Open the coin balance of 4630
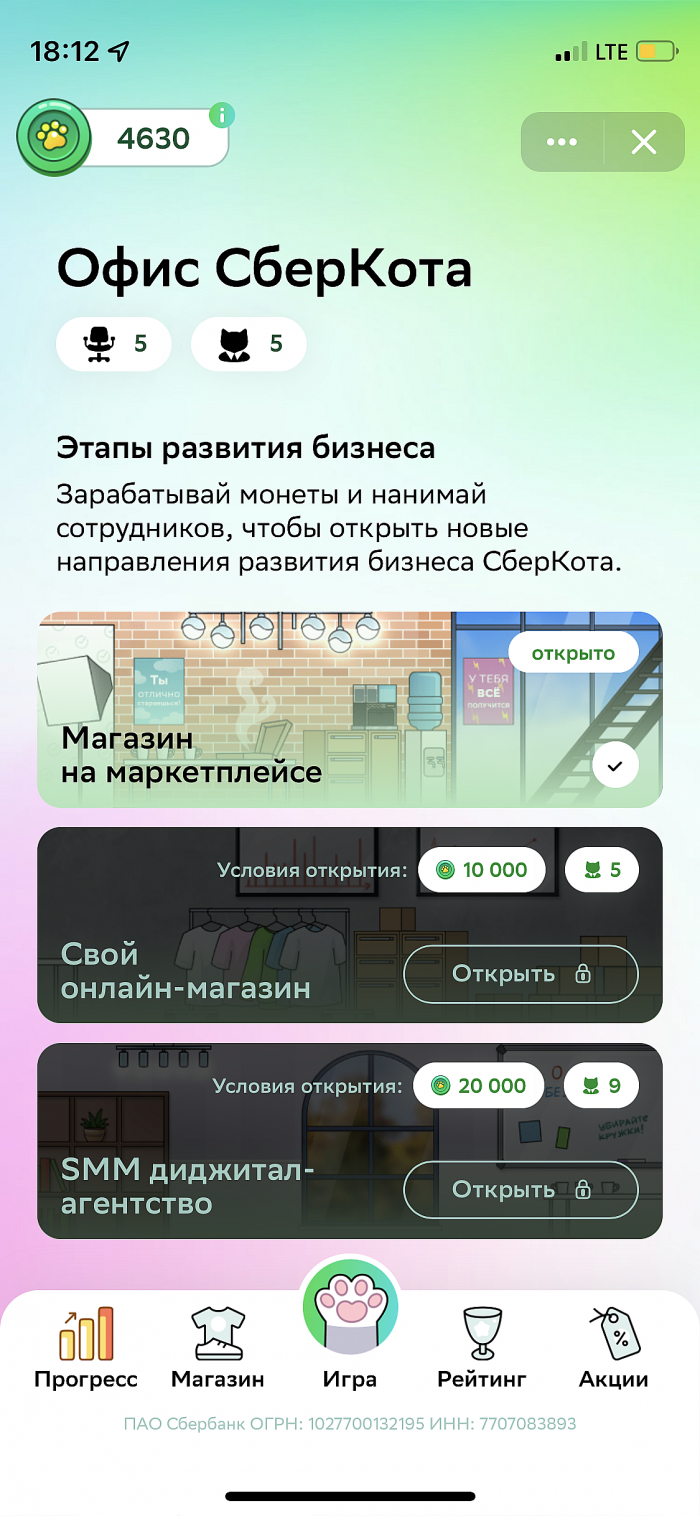Viewport: 700px width, 1516px height. click(152, 139)
